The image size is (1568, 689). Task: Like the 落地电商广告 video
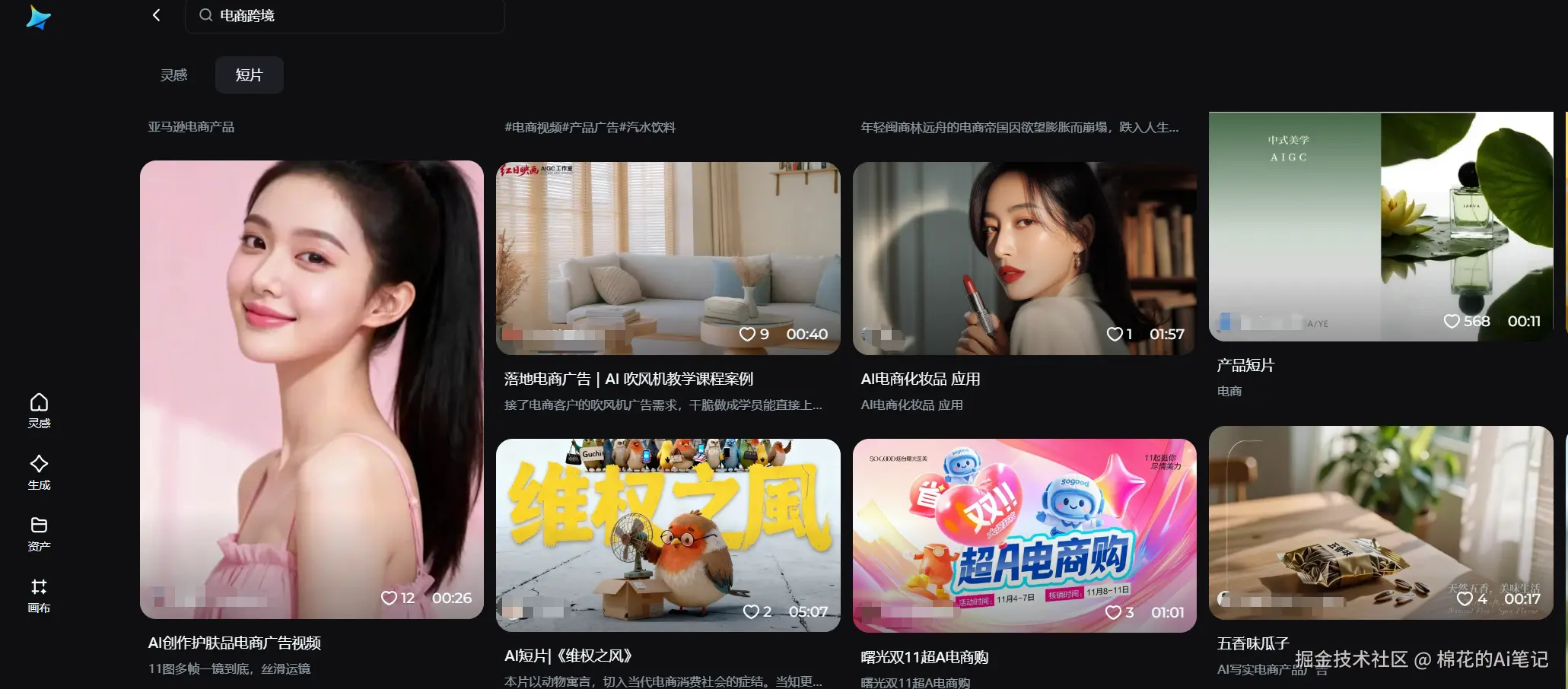pyautogui.click(x=747, y=335)
